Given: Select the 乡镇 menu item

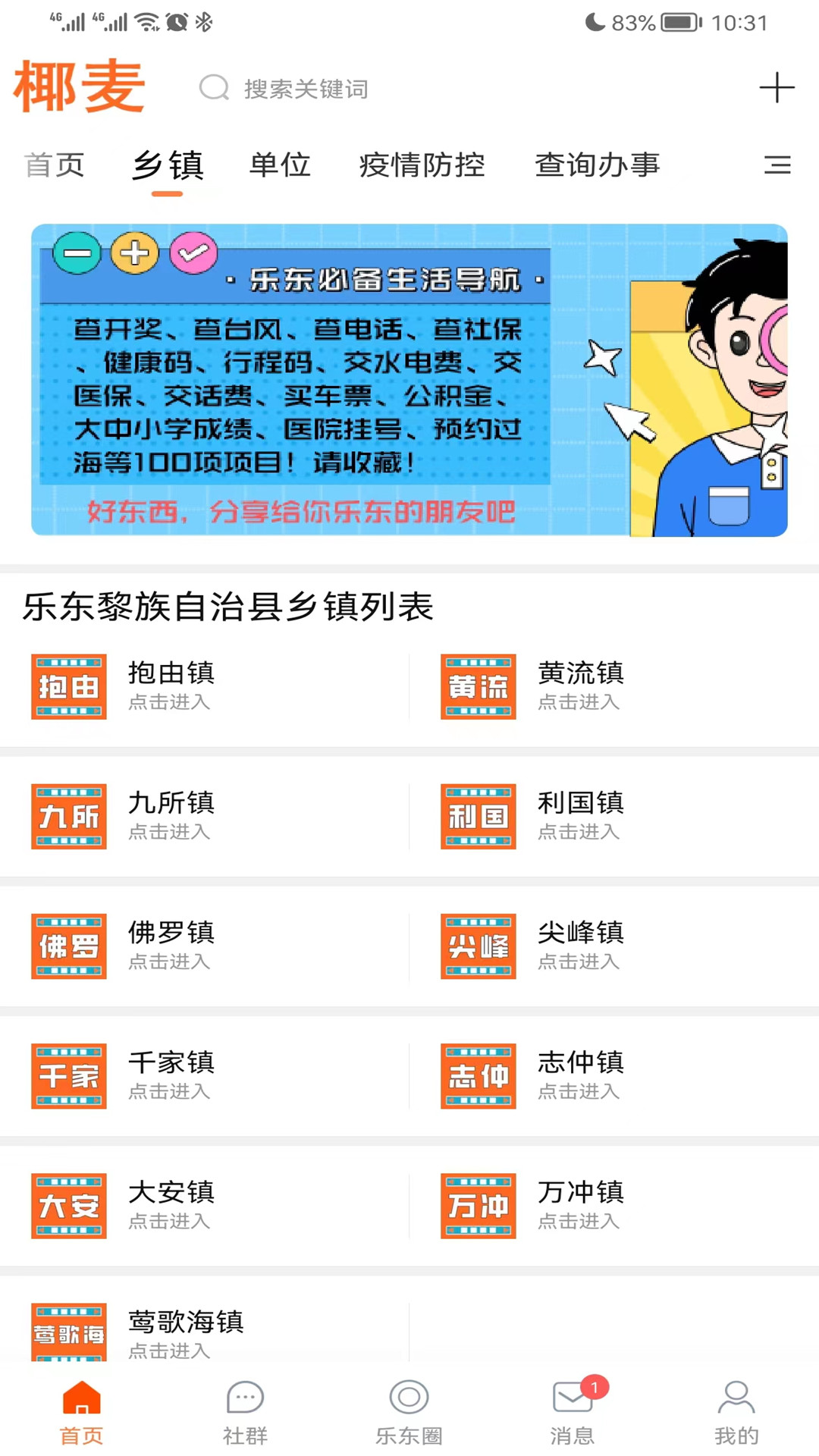Looking at the screenshot, I should [168, 166].
